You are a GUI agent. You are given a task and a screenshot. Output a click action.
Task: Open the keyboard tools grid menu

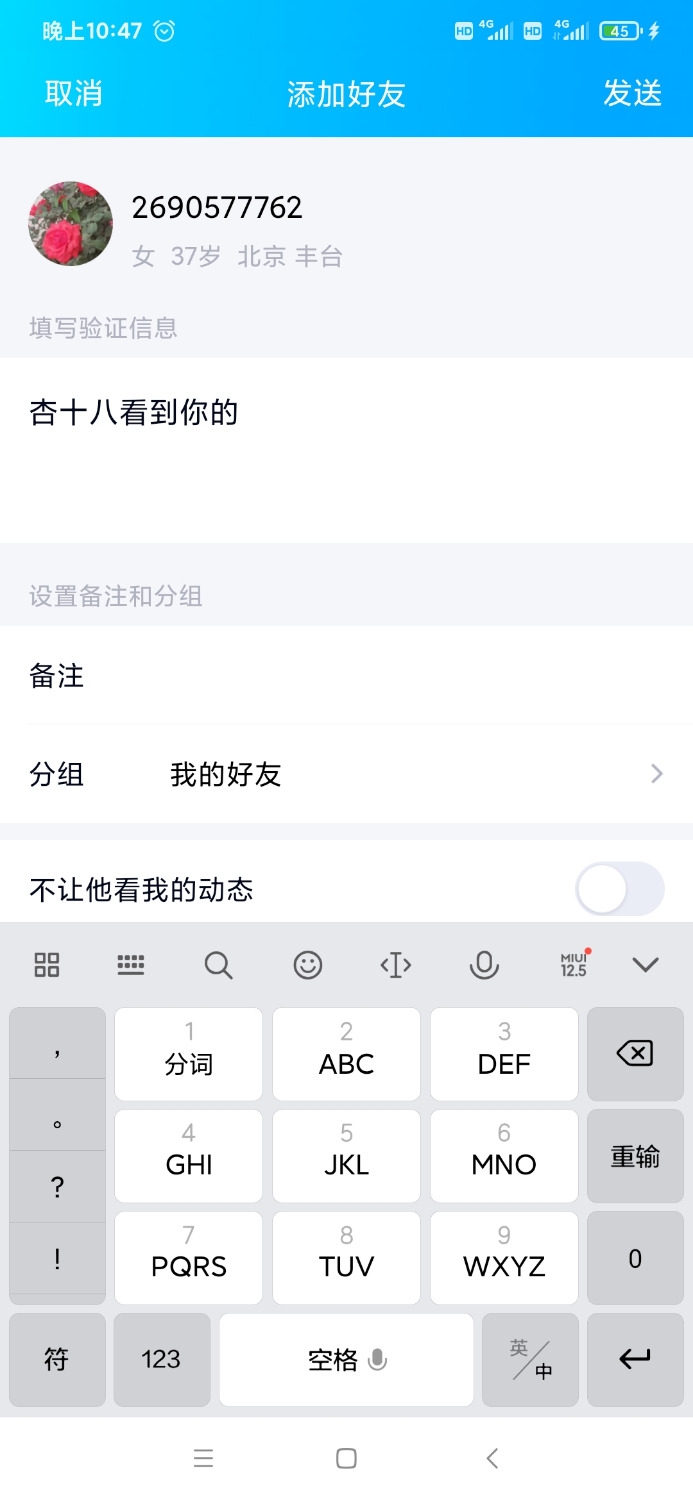[x=47, y=965]
